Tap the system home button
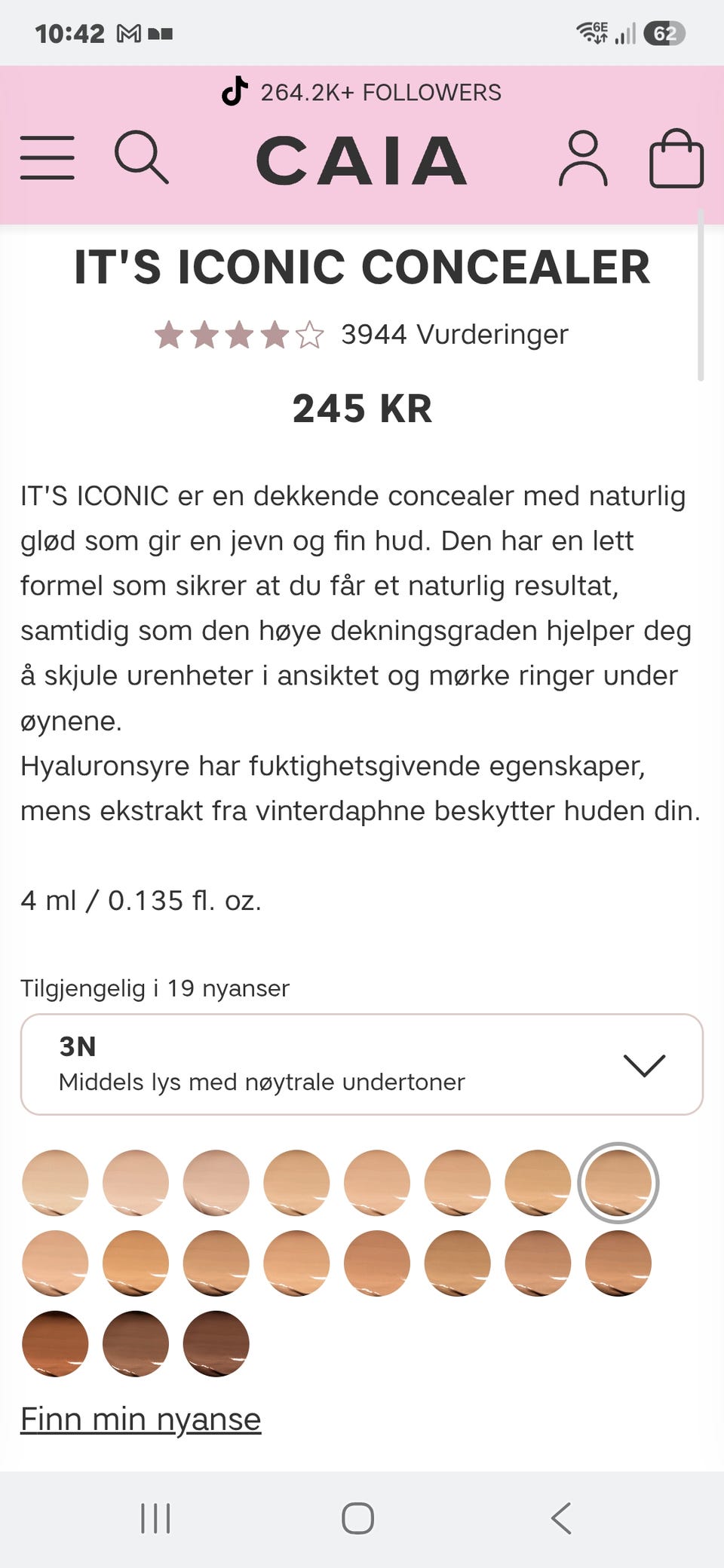 [358, 1518]
